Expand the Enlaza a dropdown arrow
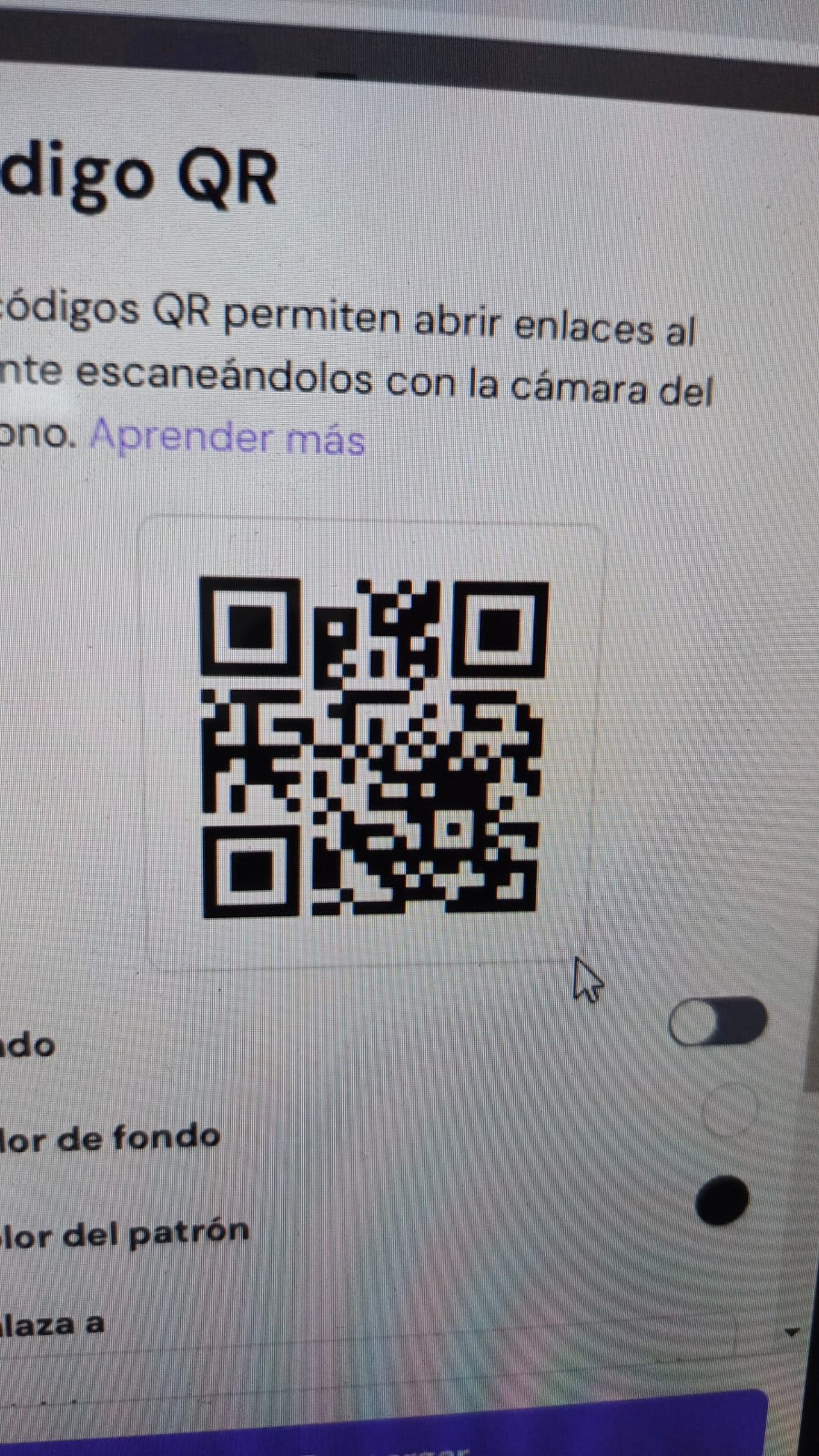The width and height of the screenshot is (819, 1456). tap(791, 1332)
